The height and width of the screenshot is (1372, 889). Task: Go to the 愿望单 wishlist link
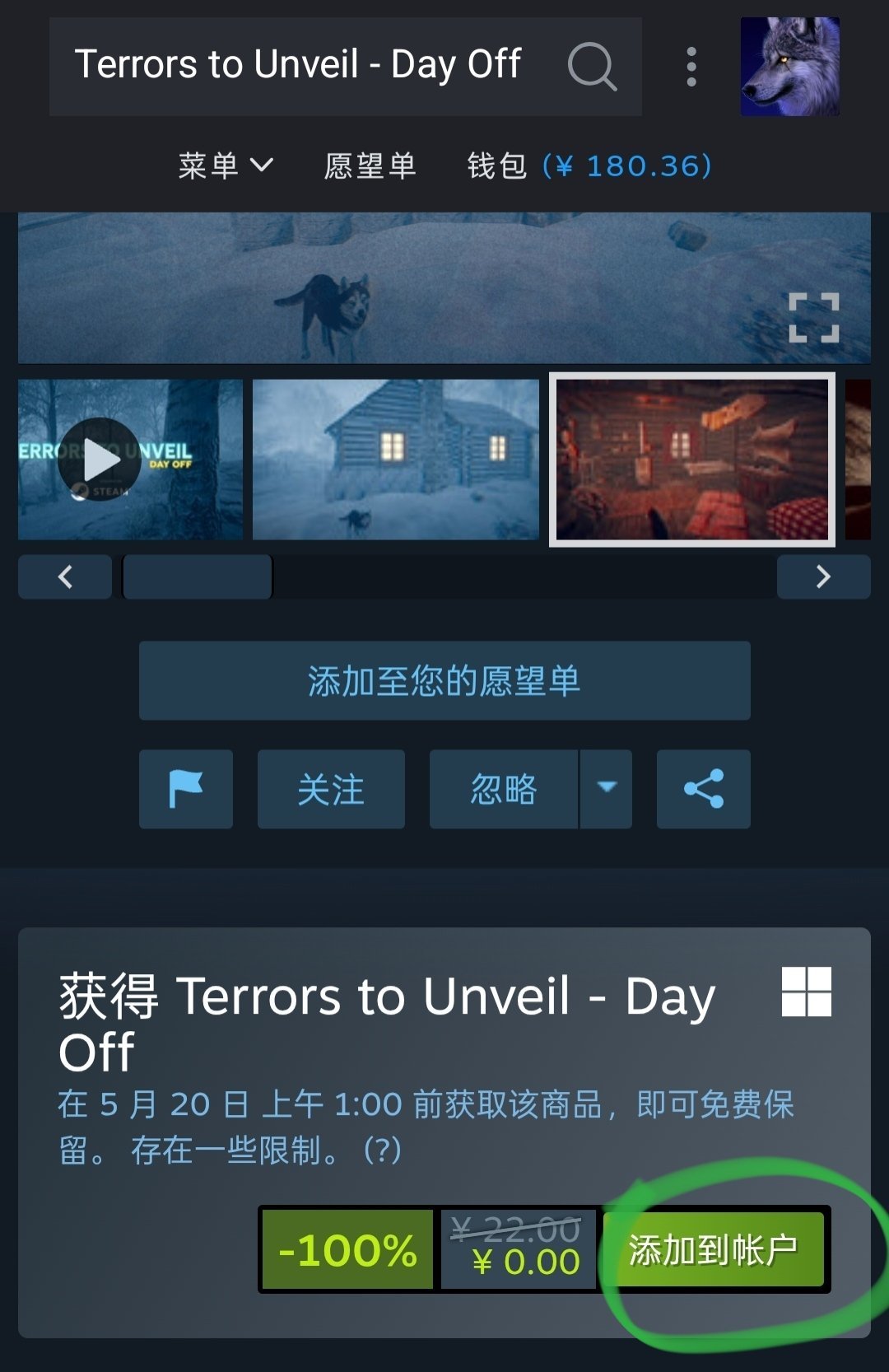coord(370,166)
